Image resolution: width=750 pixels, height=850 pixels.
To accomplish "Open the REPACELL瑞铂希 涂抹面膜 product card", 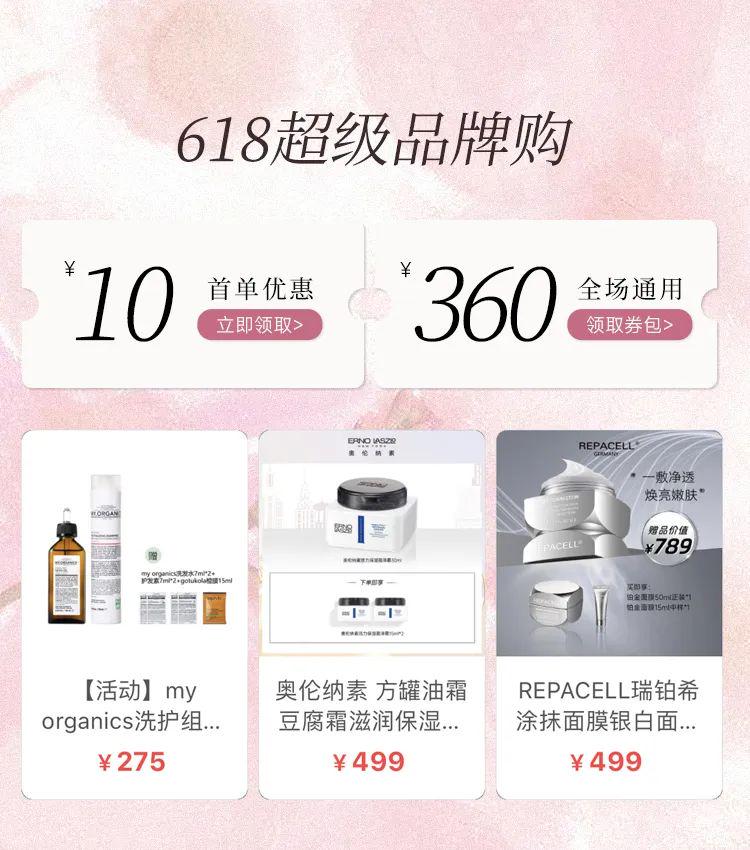I will point(609,614).
